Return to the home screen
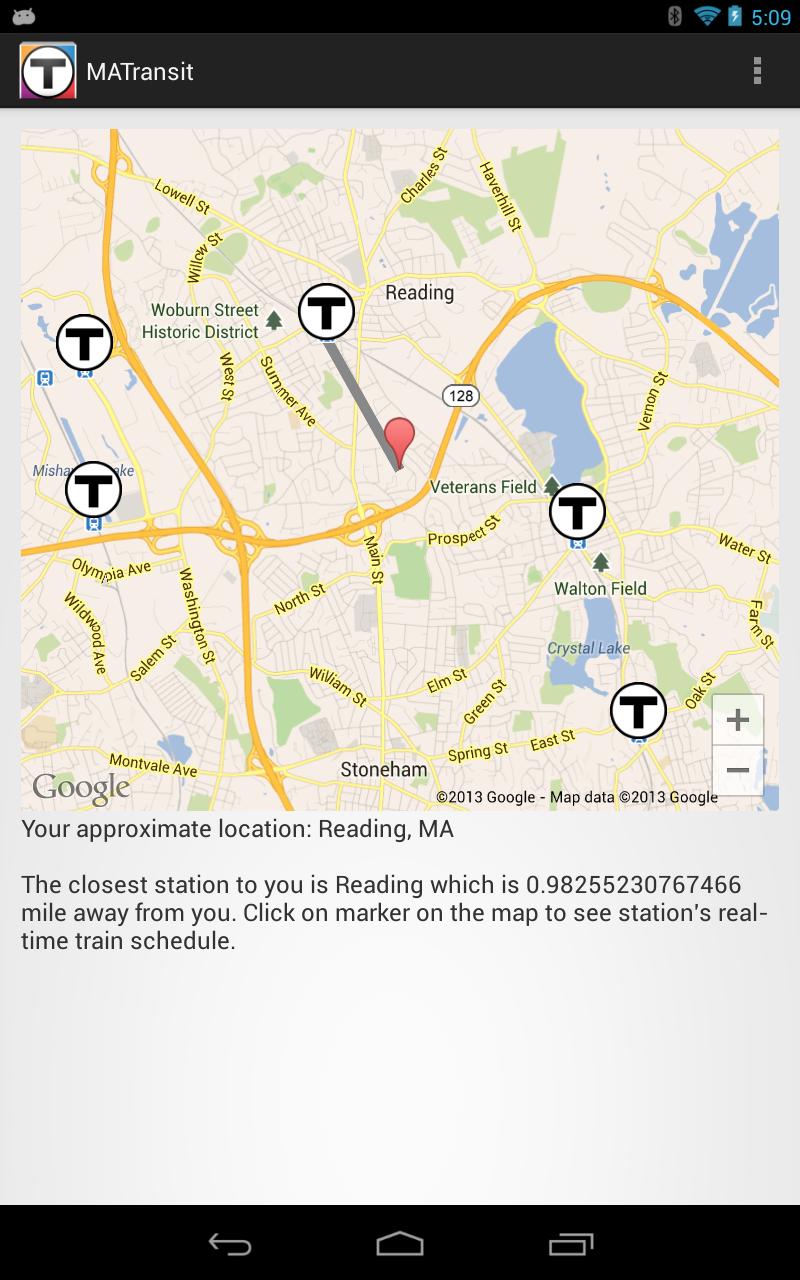Viewport: 800px width, 1280px height. point(400,1244)
